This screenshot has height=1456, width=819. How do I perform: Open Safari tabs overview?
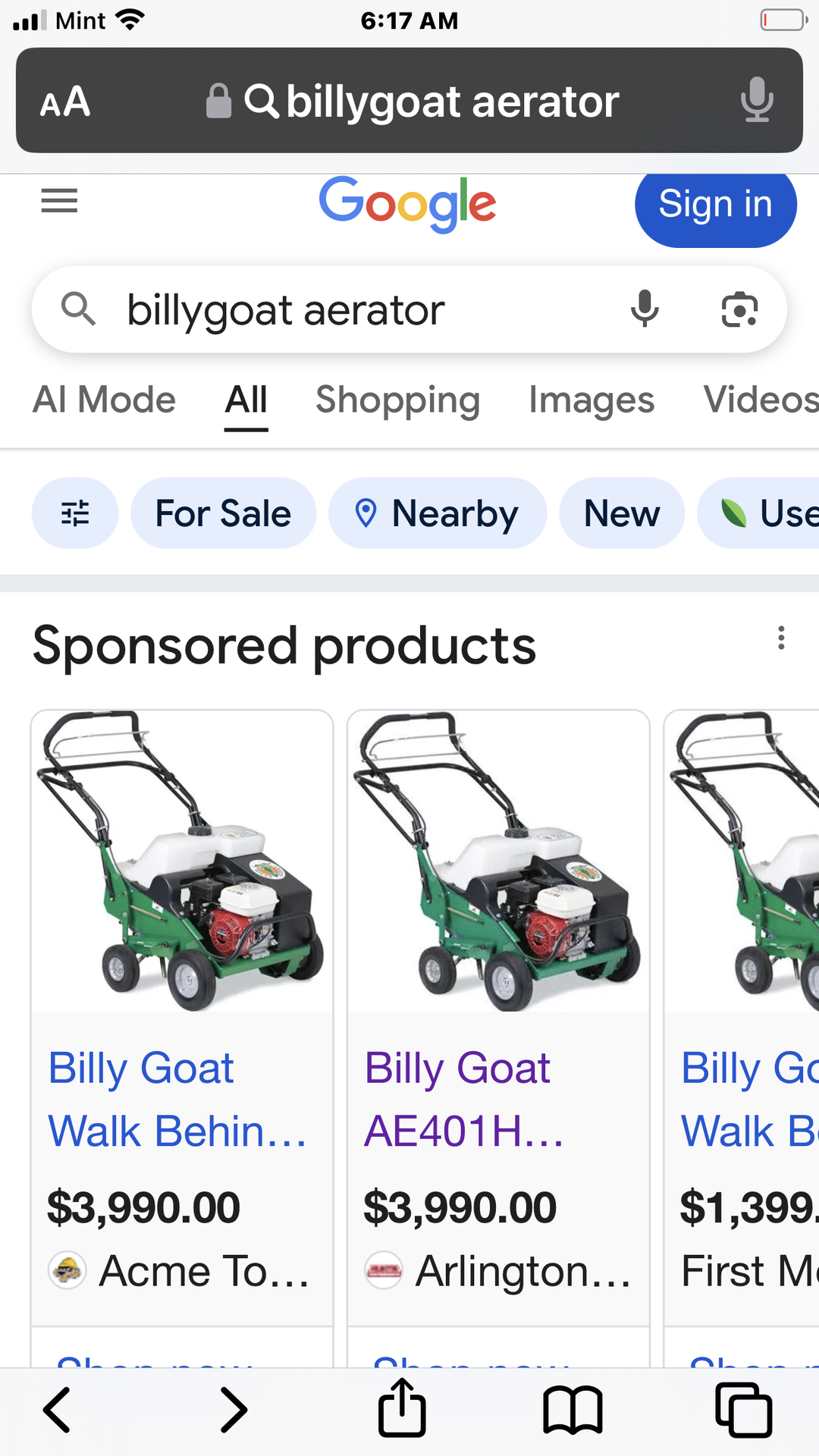pyautogui.click(x=744, y=1410)
